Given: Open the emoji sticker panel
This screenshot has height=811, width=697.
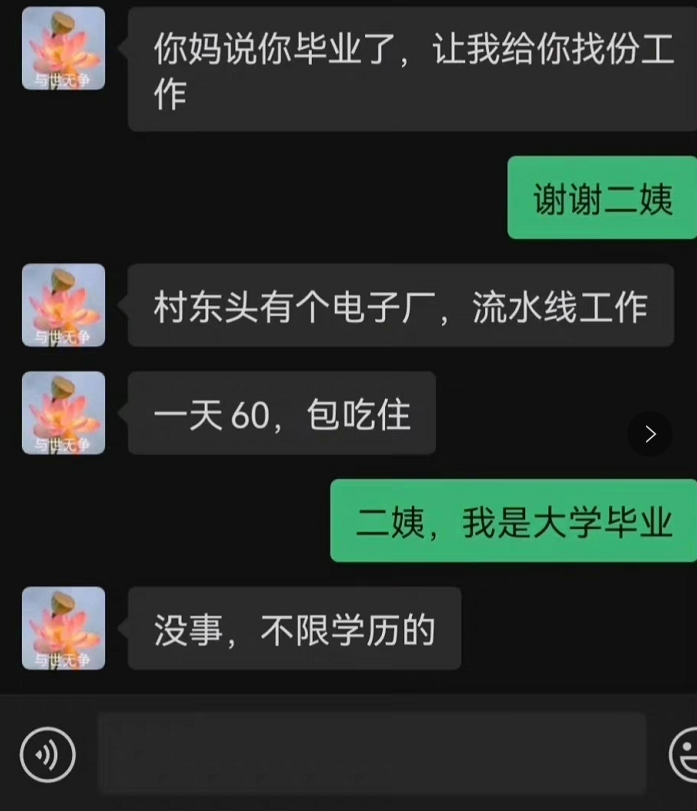Looking at the screenshot, I should (x=685, y=753).
